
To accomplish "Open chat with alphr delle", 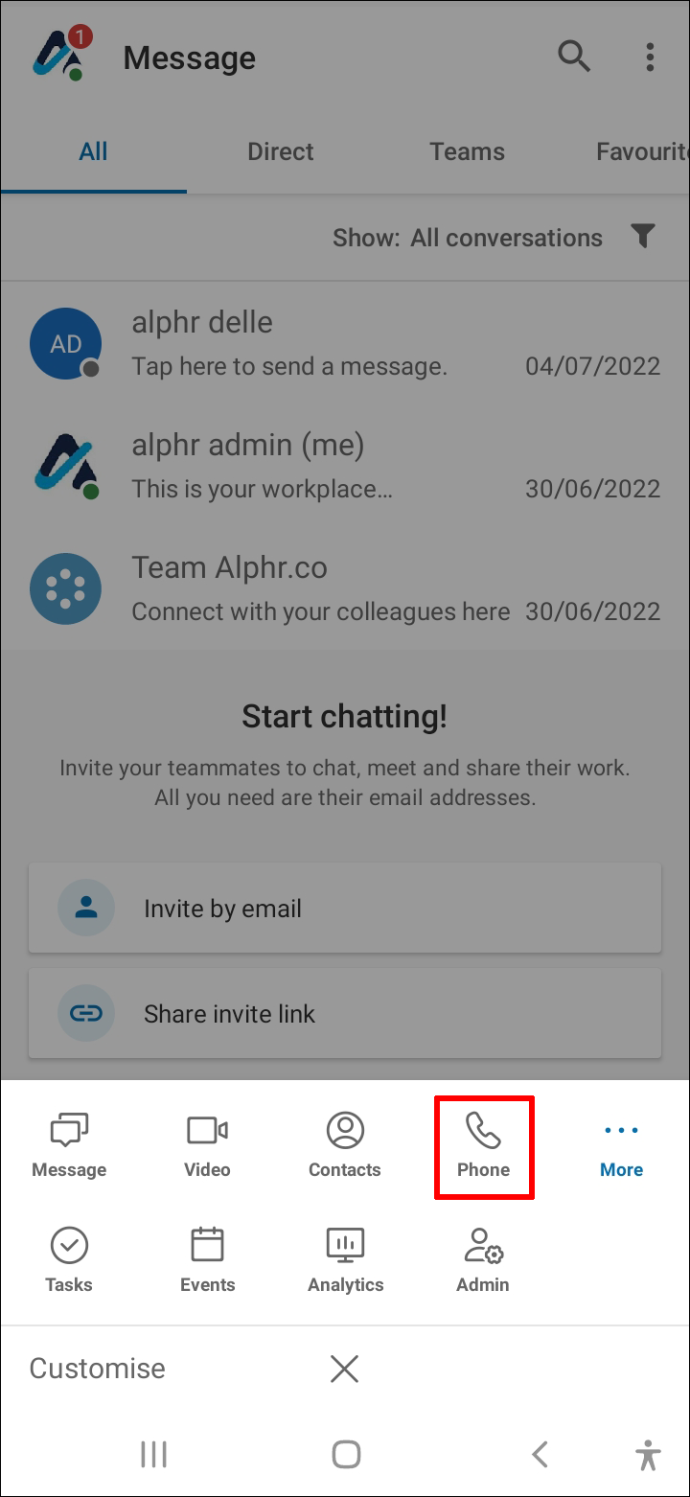I will point(345,344).
